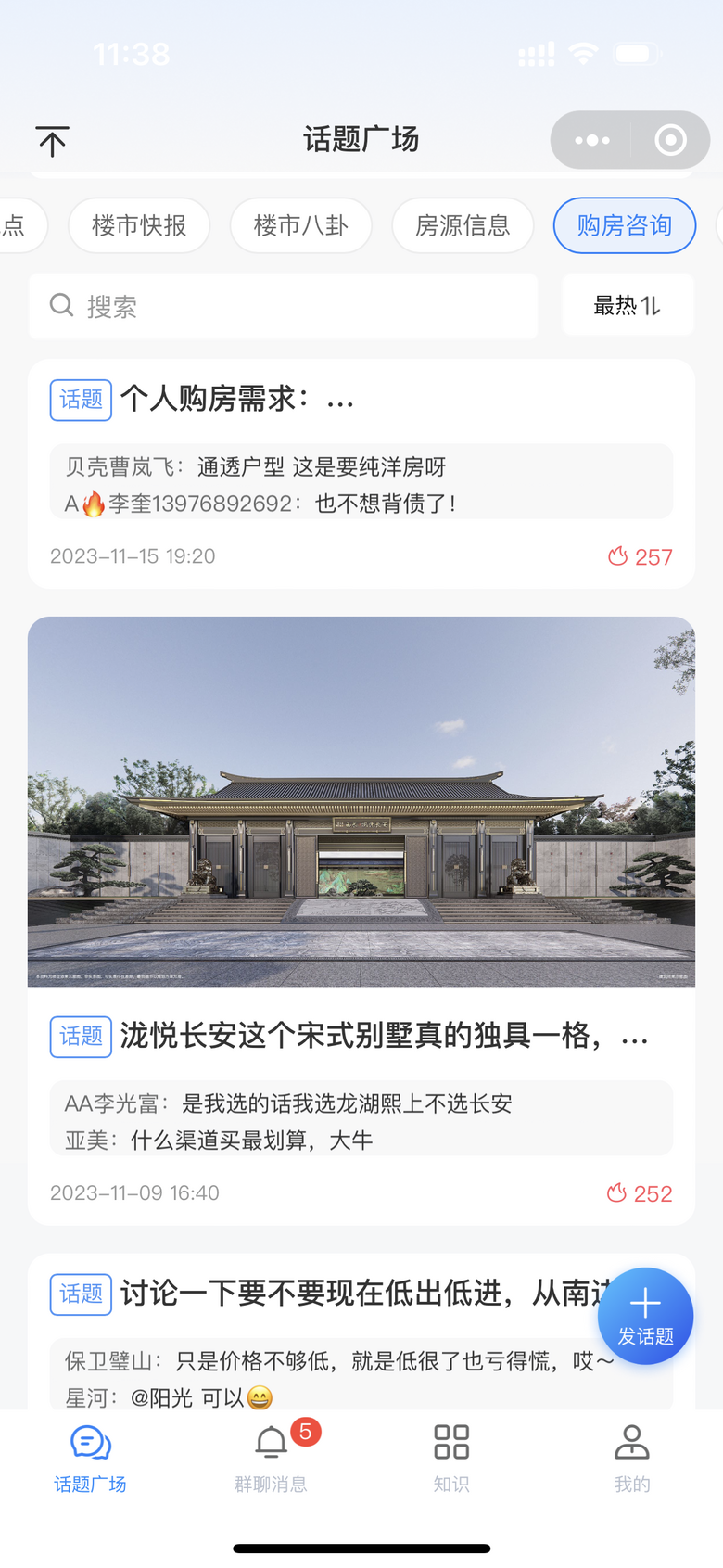
Task: Switch to the 话题广场 tab
Action: click(x=90, y=1458)
